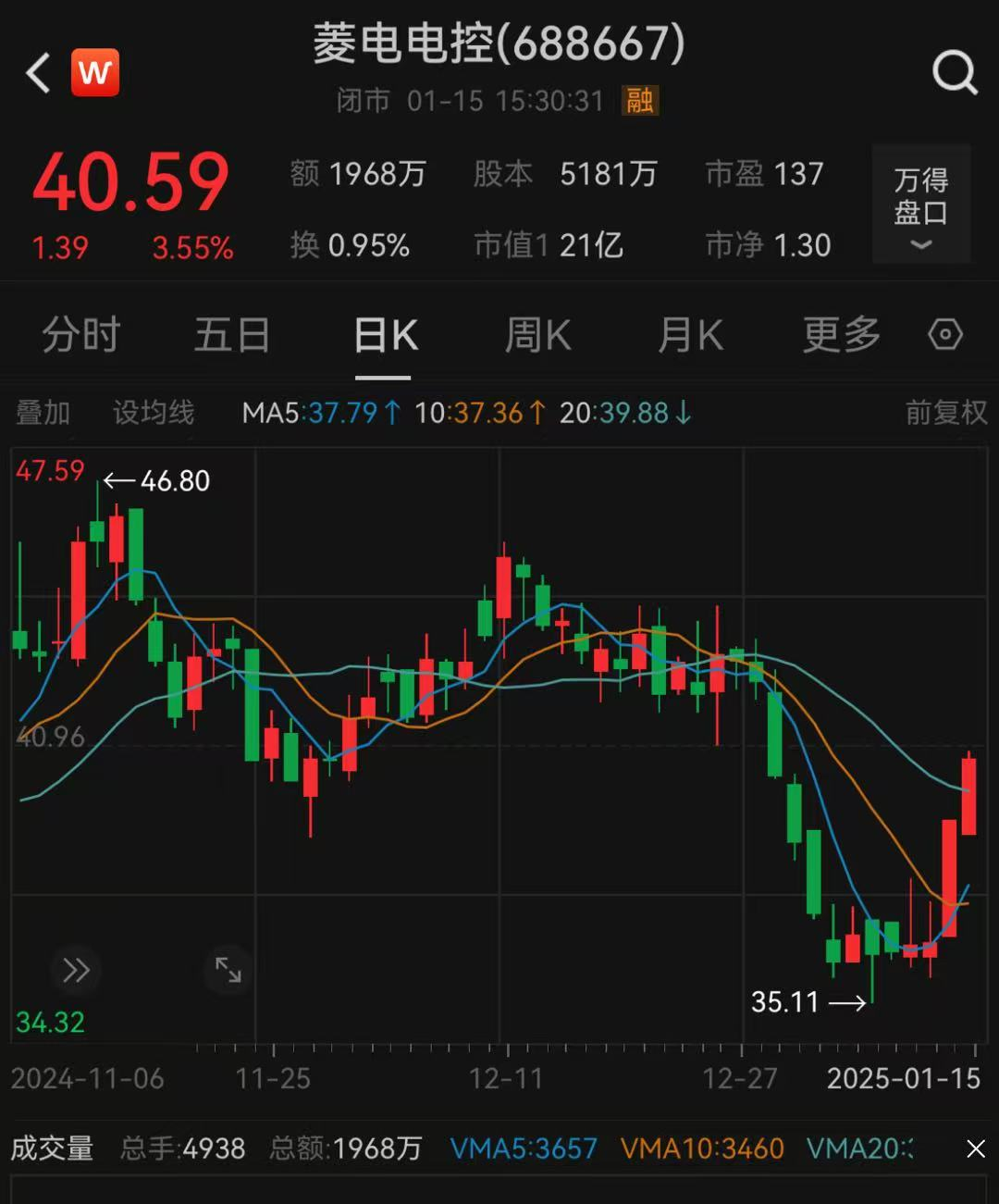The width and height of the screenshot is (999, 1204).
Task: Toggle 前复权 price adjustment mode
Action: click(x=945, y=414)
